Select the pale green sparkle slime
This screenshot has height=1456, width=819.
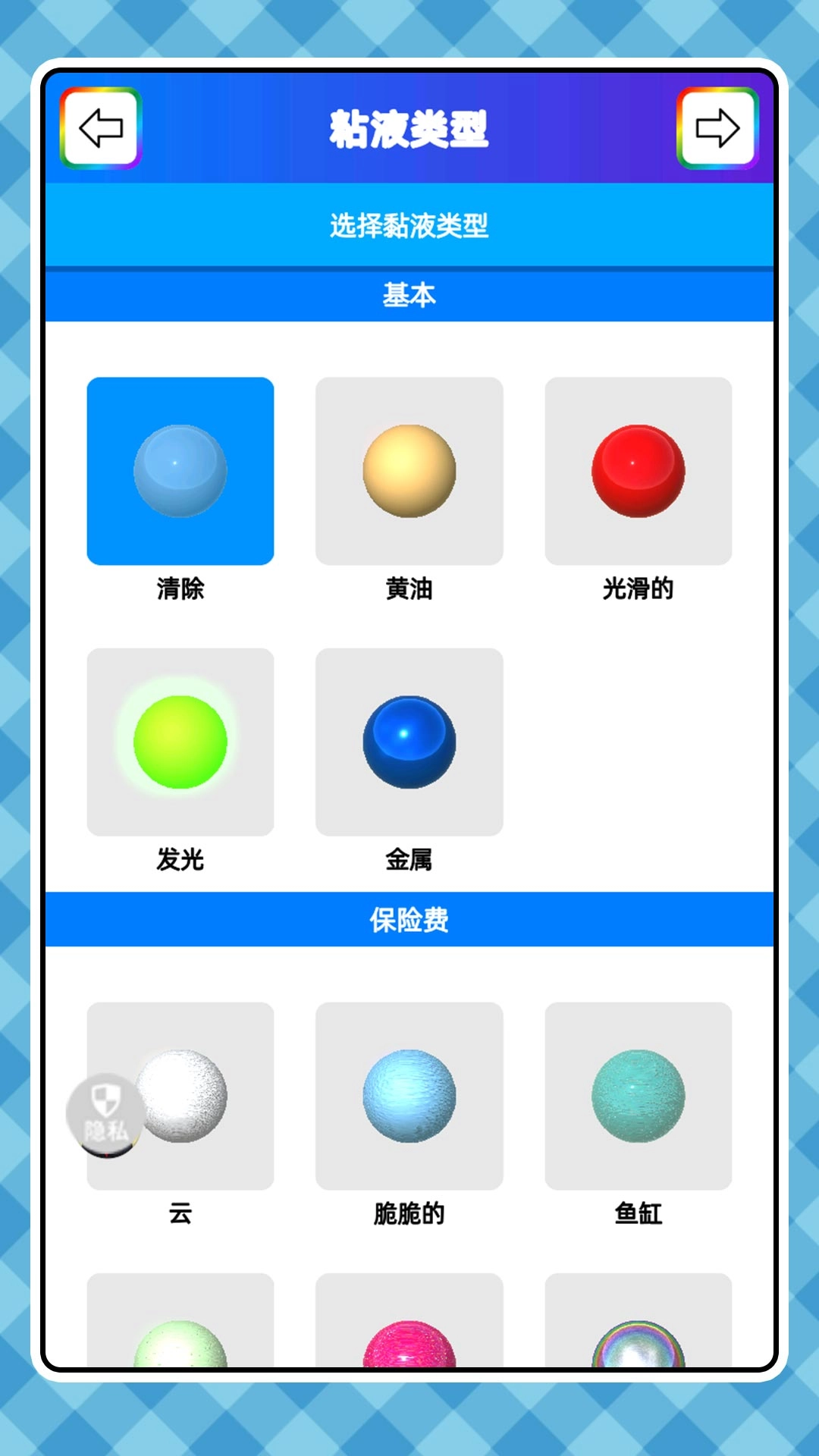click(x=180, y=1357)
